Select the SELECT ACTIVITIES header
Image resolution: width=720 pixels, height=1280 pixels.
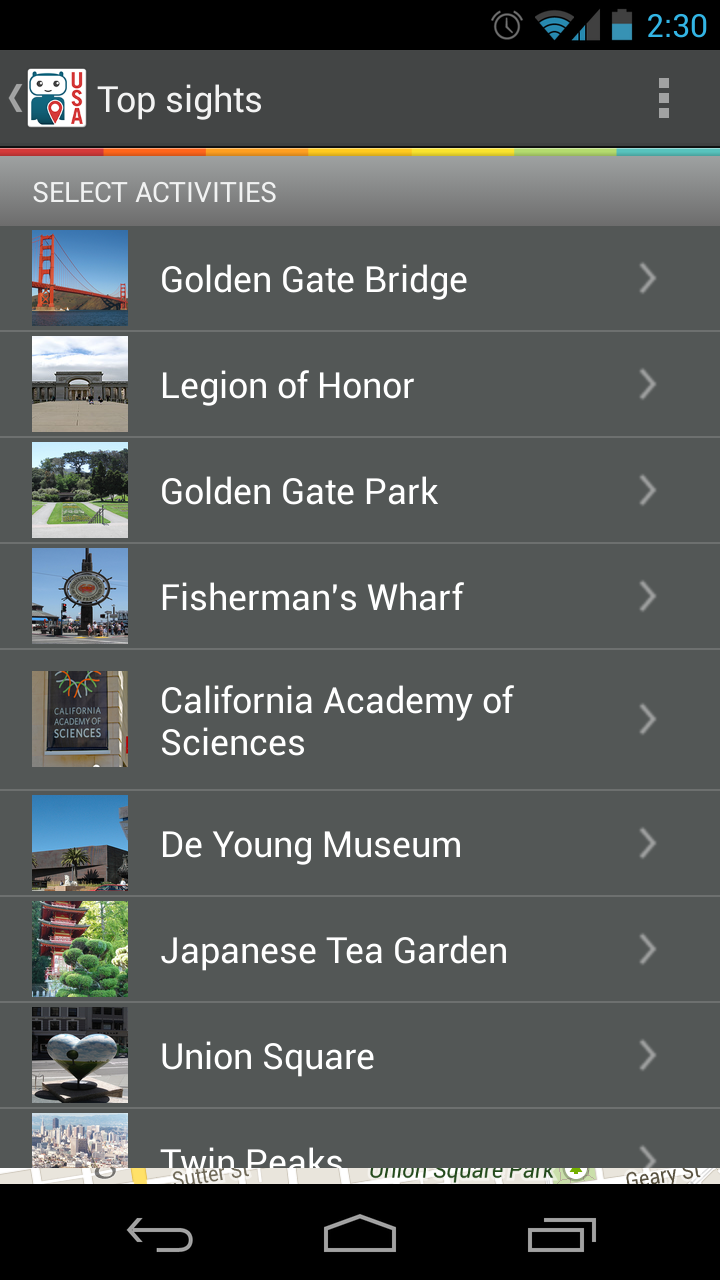[155, 191]
